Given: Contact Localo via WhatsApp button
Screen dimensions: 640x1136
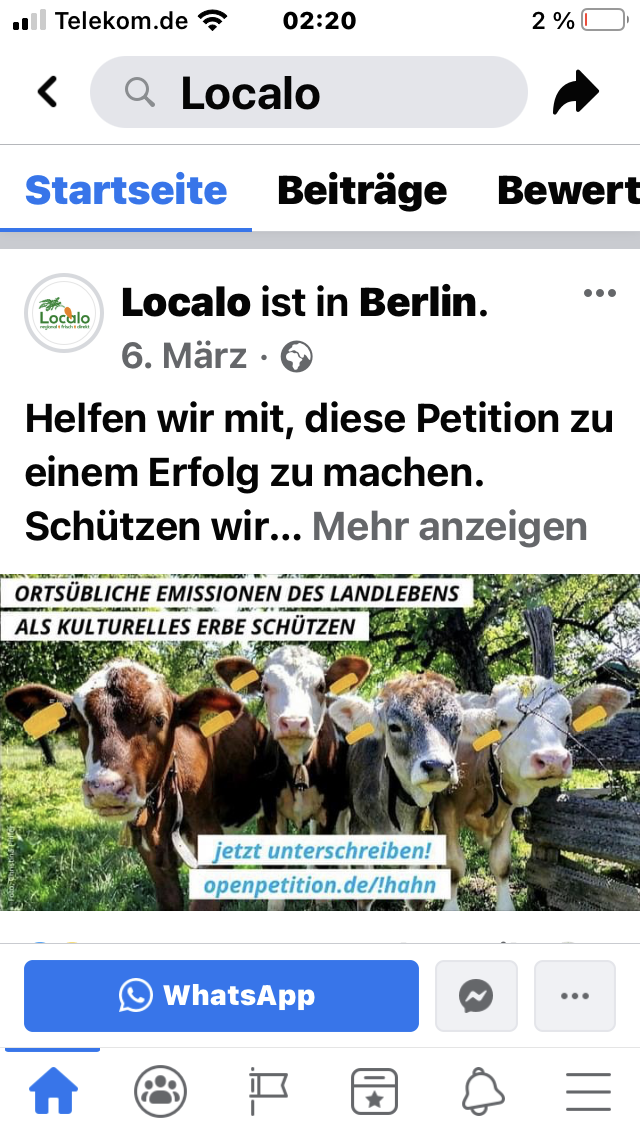Looking at the screenshot, I should pyautogui.click(x=221, y=995).
